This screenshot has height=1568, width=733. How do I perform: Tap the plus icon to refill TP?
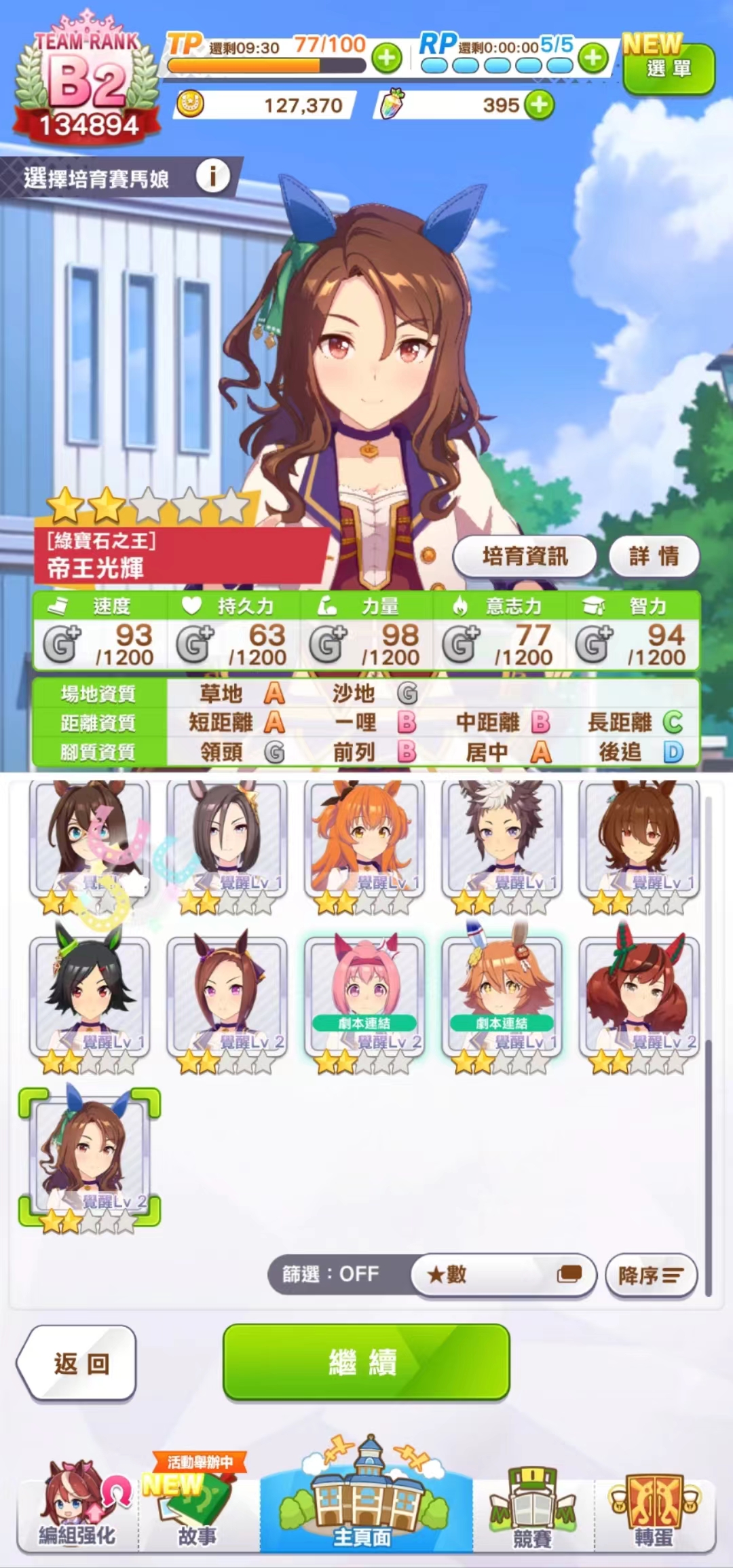(x=387, y=58)
